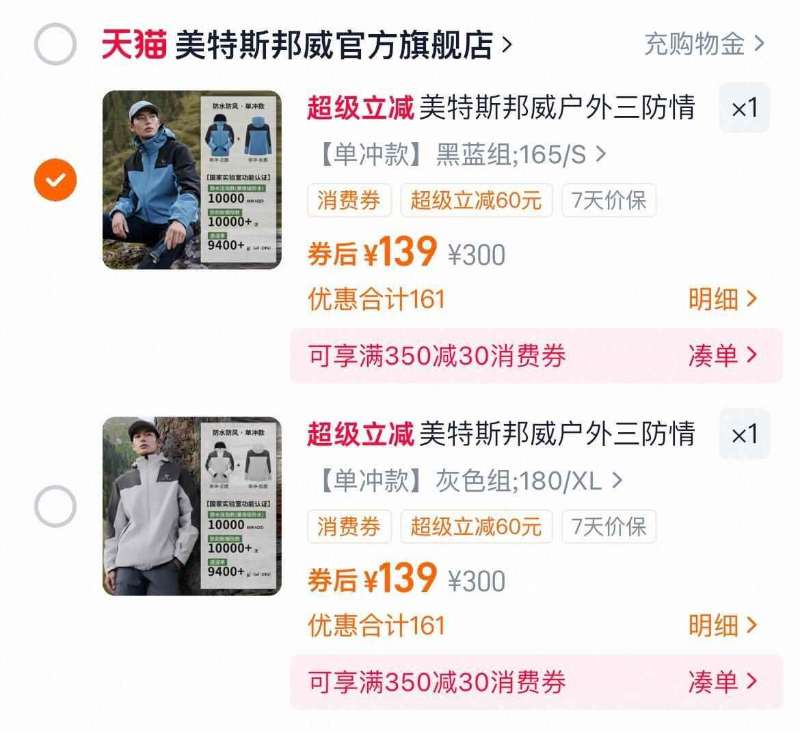The image size is (800, 732).
Task: Select the 灰色组 180/XL jacket item
Action: [55, 507]
